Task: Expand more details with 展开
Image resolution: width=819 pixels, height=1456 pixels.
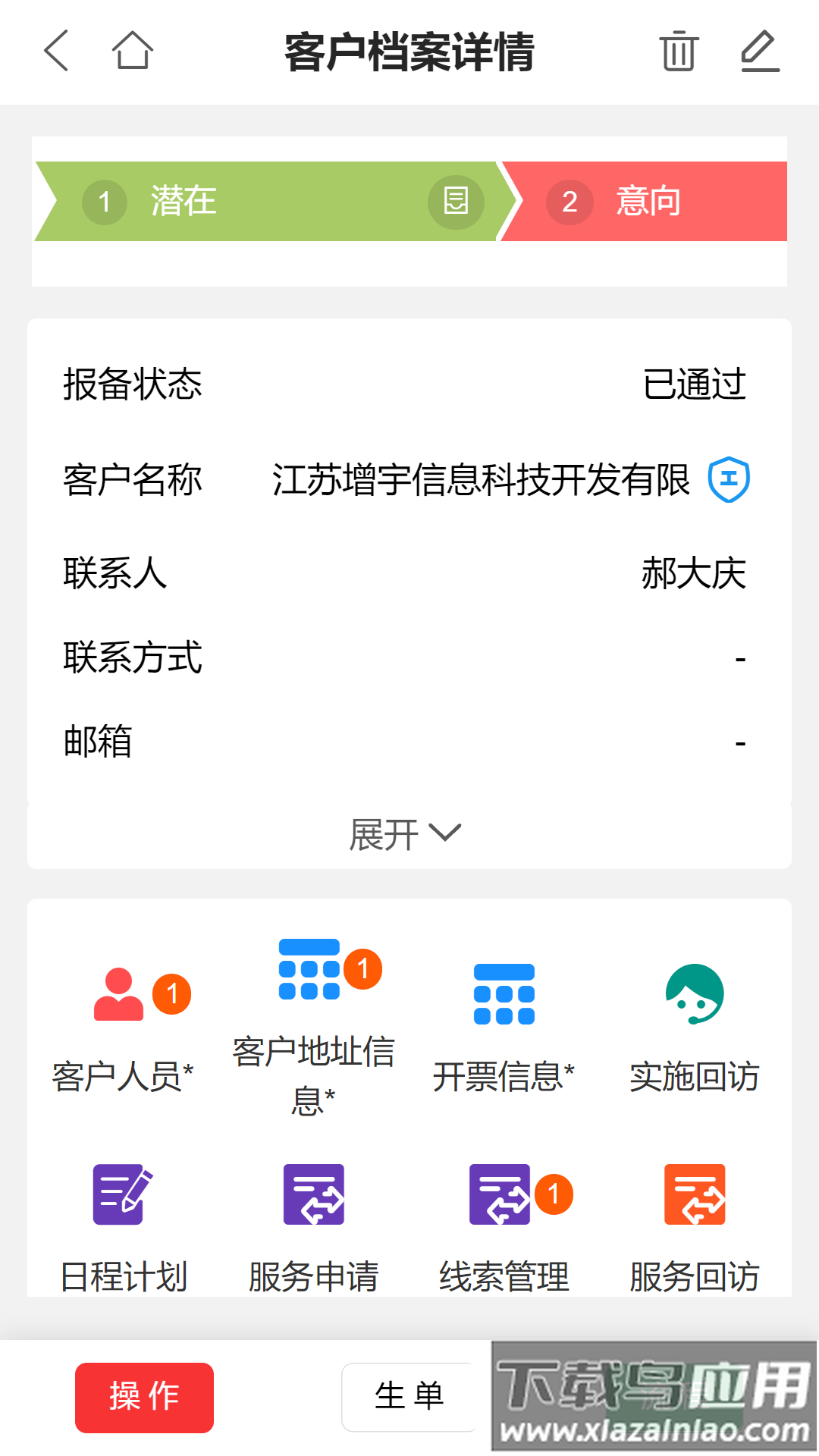Action: [406, 834]
